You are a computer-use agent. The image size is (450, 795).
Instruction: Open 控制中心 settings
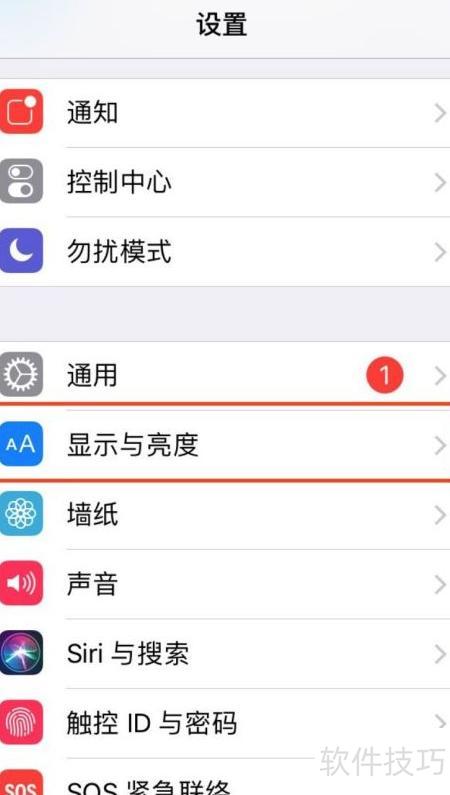click(x=225, y=182)
